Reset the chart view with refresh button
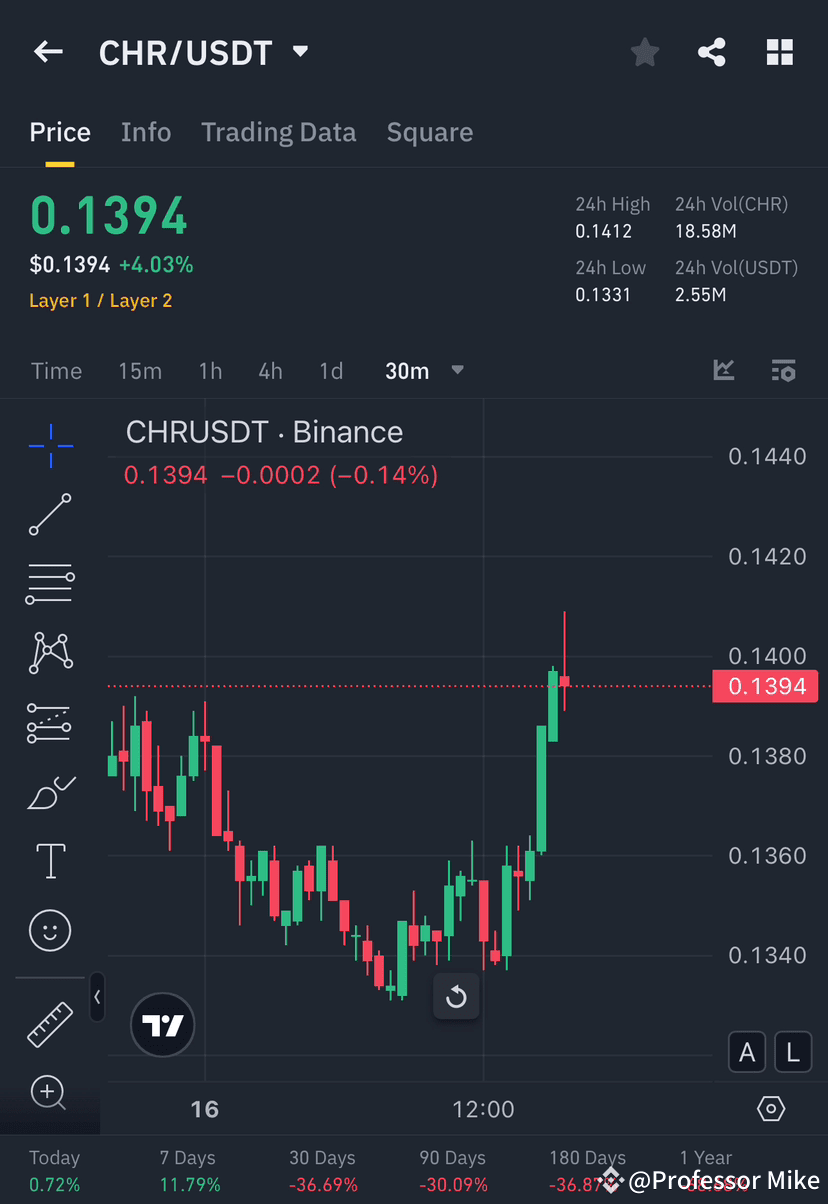Screen dimensions: 828x1204 click(456, 997)
